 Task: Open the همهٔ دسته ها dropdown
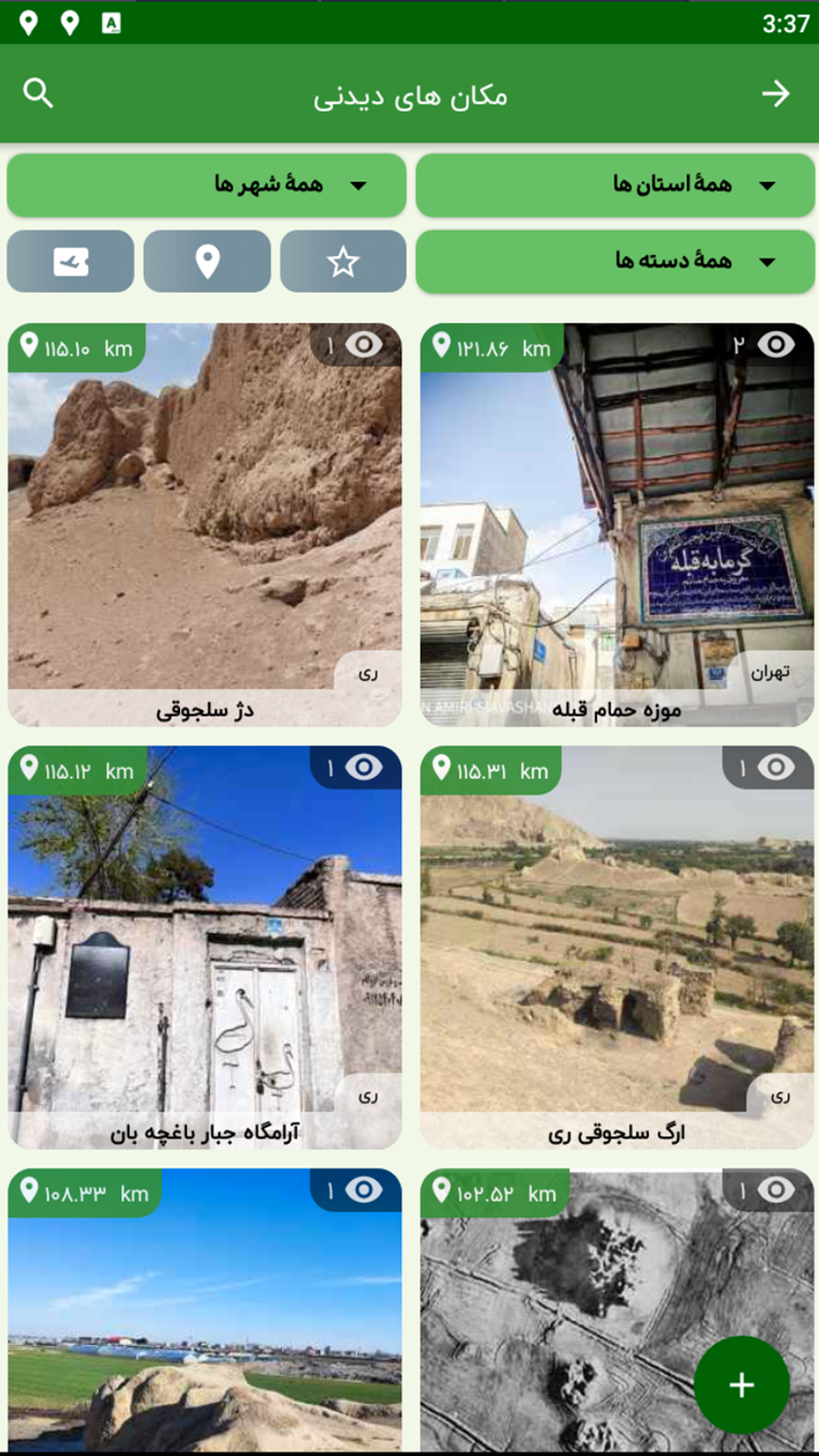615,261
